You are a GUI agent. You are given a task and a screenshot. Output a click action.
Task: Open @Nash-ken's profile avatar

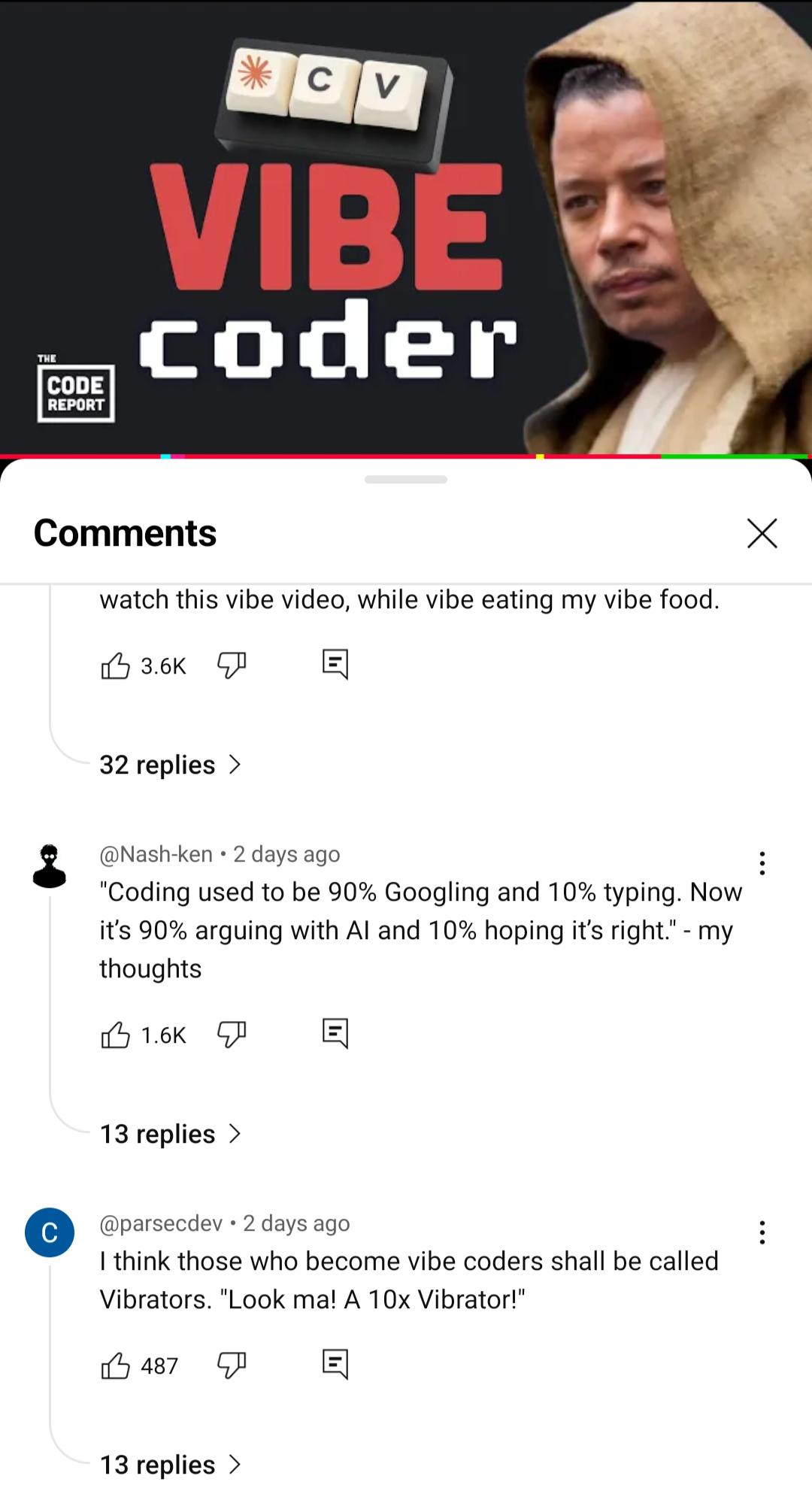click(x=50, y=866)
